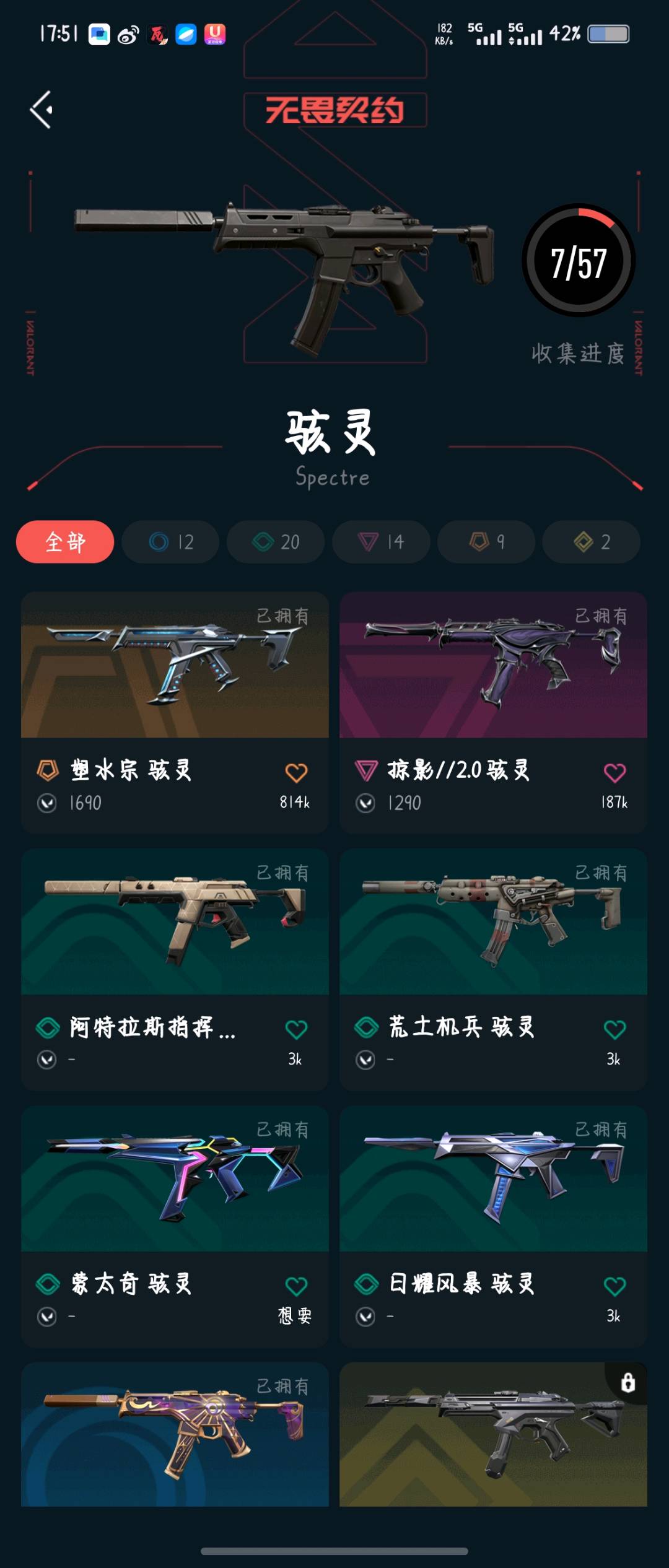Like the 荒土机兵 骇灵 skin
Screen dimensions: 669x1568
point(614,1030)
